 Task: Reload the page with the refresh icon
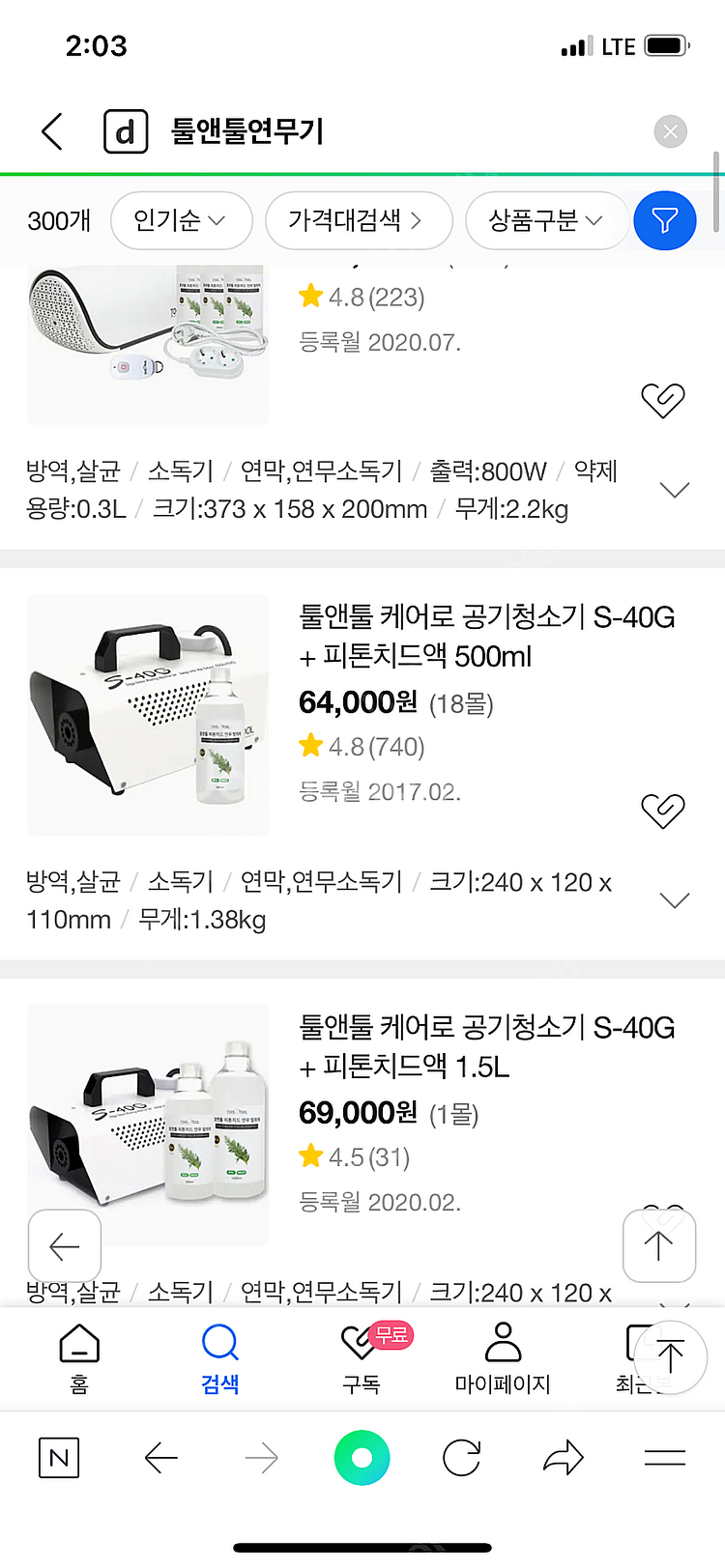[x=461, y=1458]
